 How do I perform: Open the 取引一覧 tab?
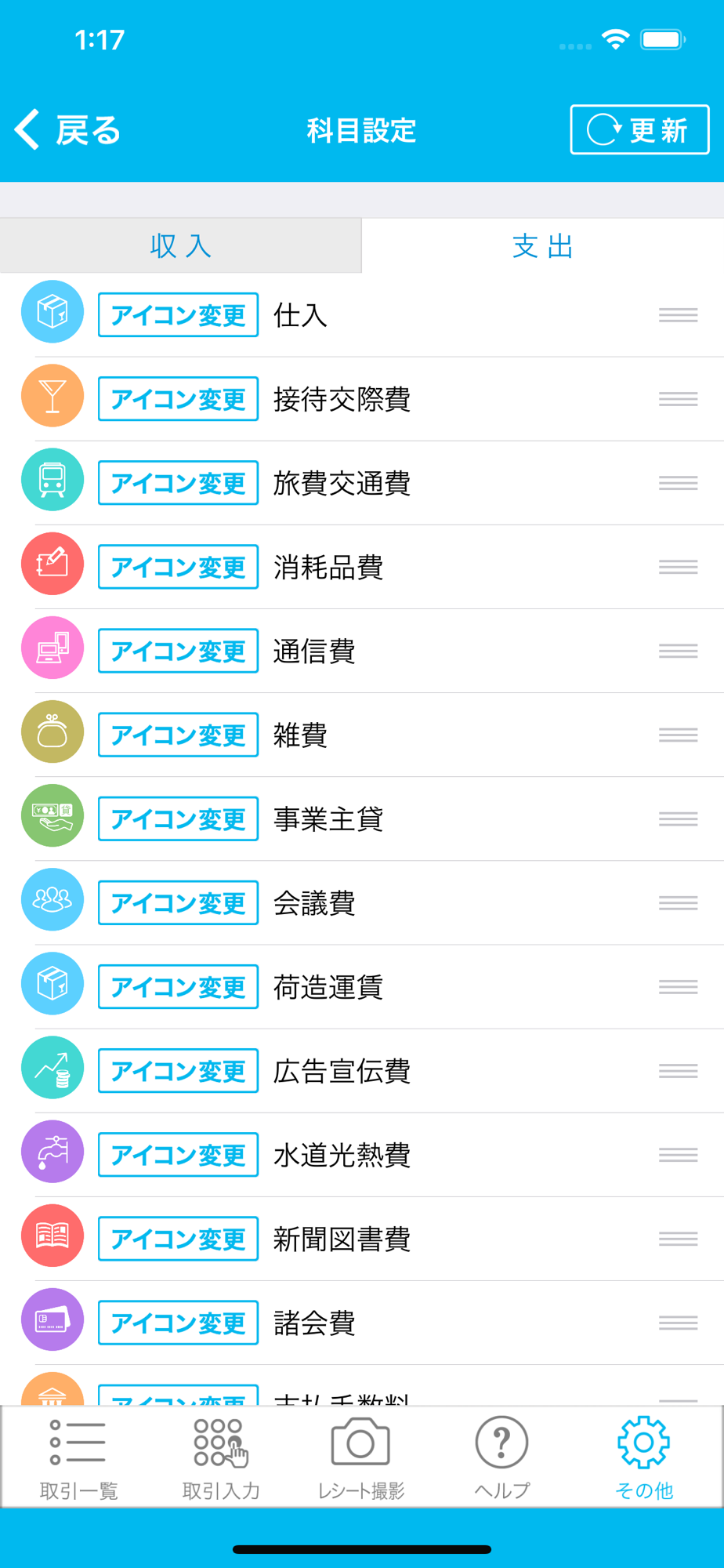coord(78,1458)
